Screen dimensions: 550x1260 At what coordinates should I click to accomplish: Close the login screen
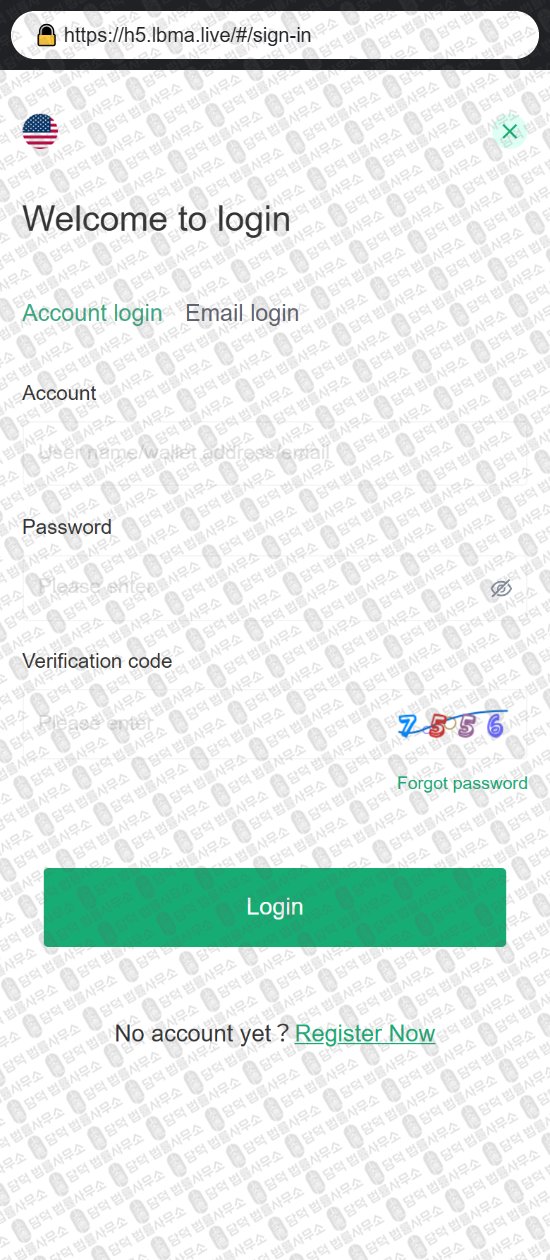[x=510, y=131]
